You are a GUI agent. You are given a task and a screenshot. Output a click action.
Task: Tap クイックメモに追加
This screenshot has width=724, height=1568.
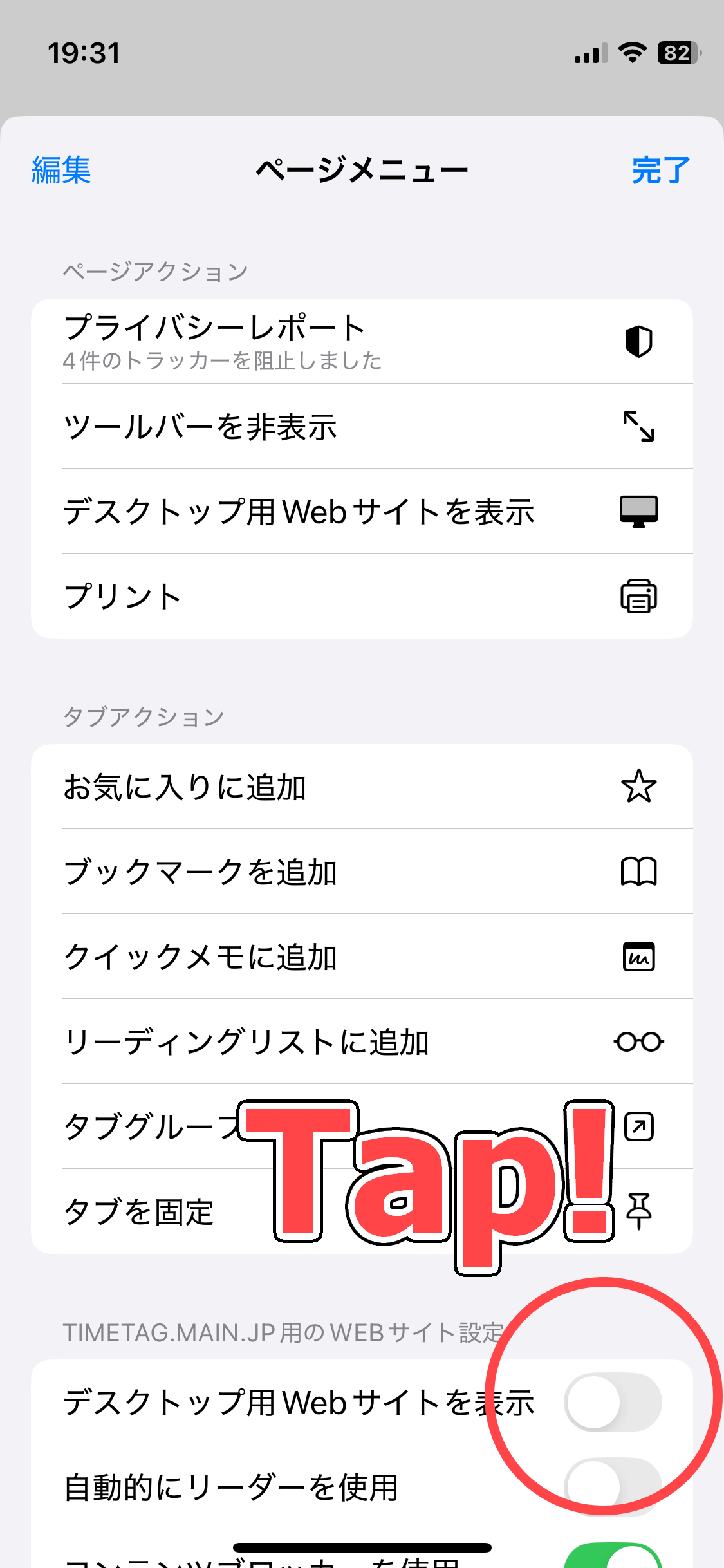[361, 957]
